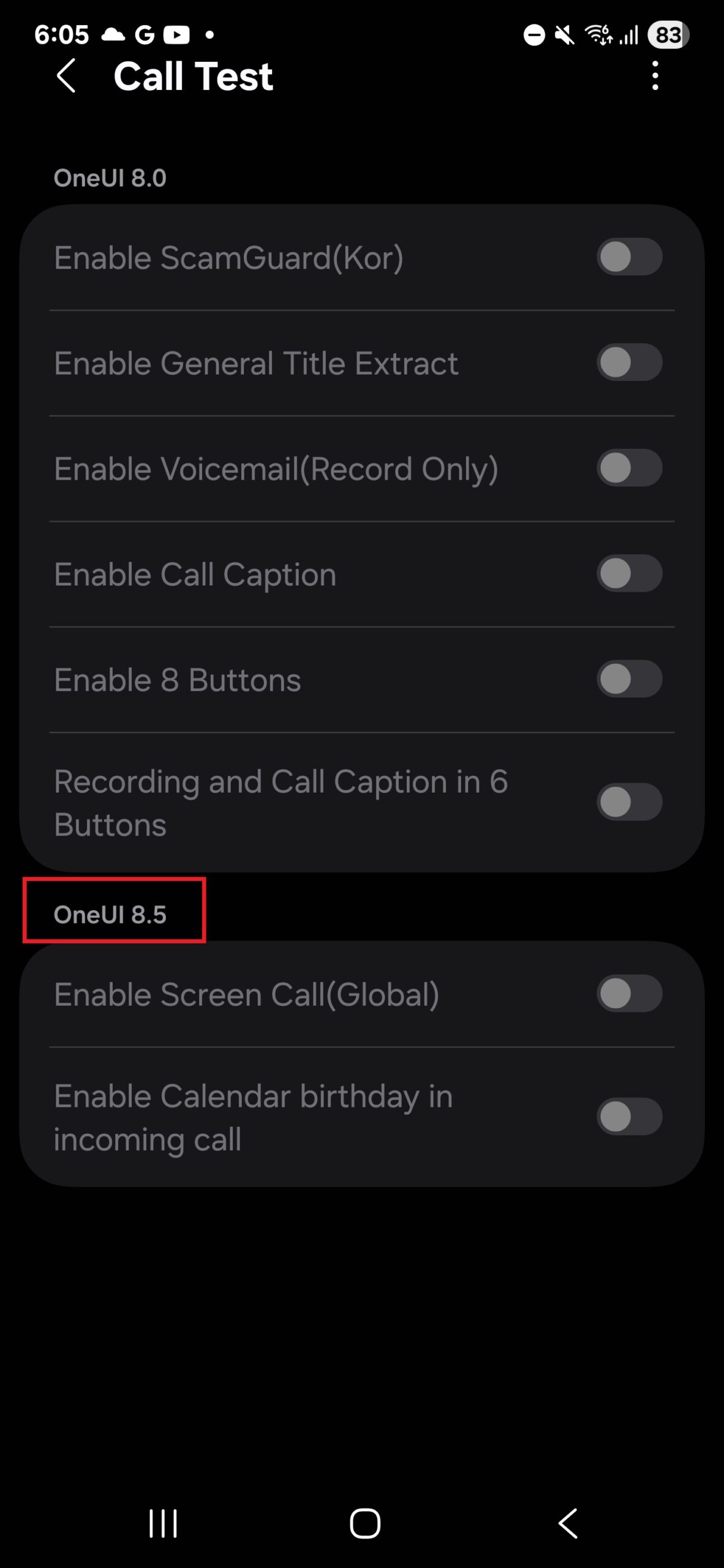The width and height of the screenshot is (724, 1568).
Task: Toggle Calendar birthday in incoming call
Action: pos(629,1117)
